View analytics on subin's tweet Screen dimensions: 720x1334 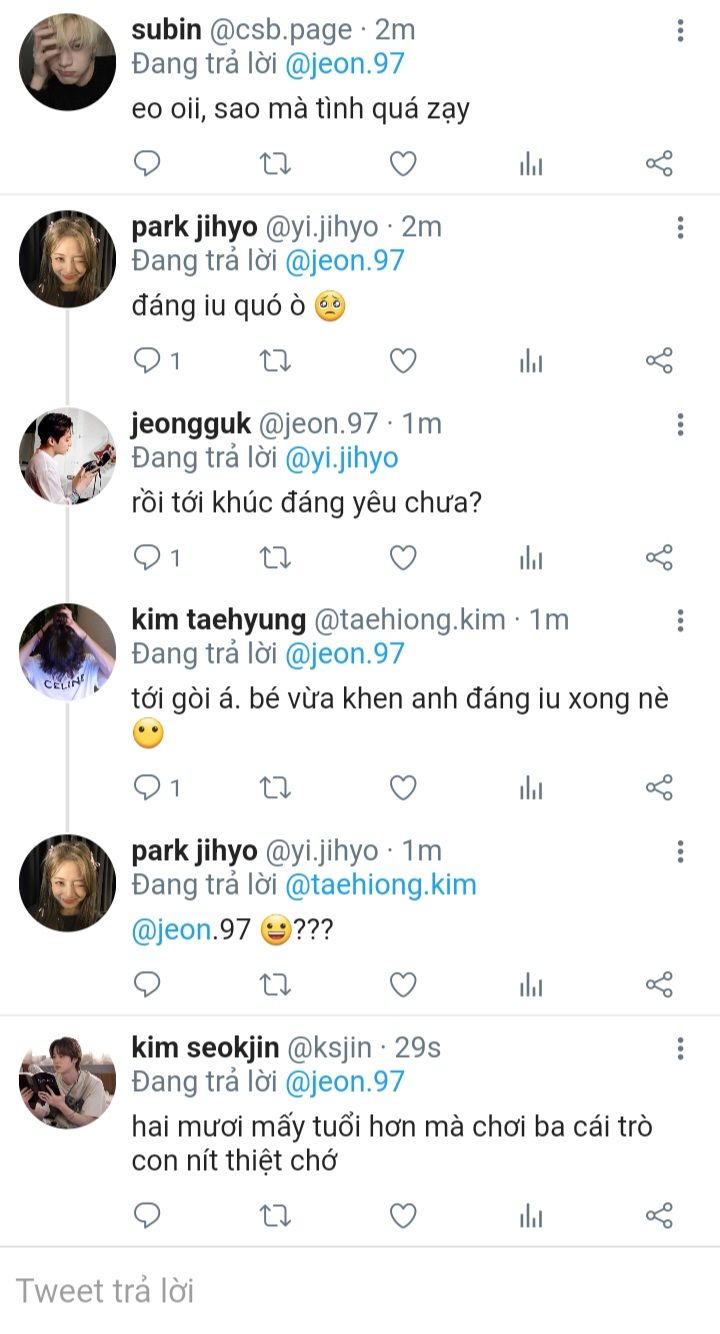[x=531, y=164]
